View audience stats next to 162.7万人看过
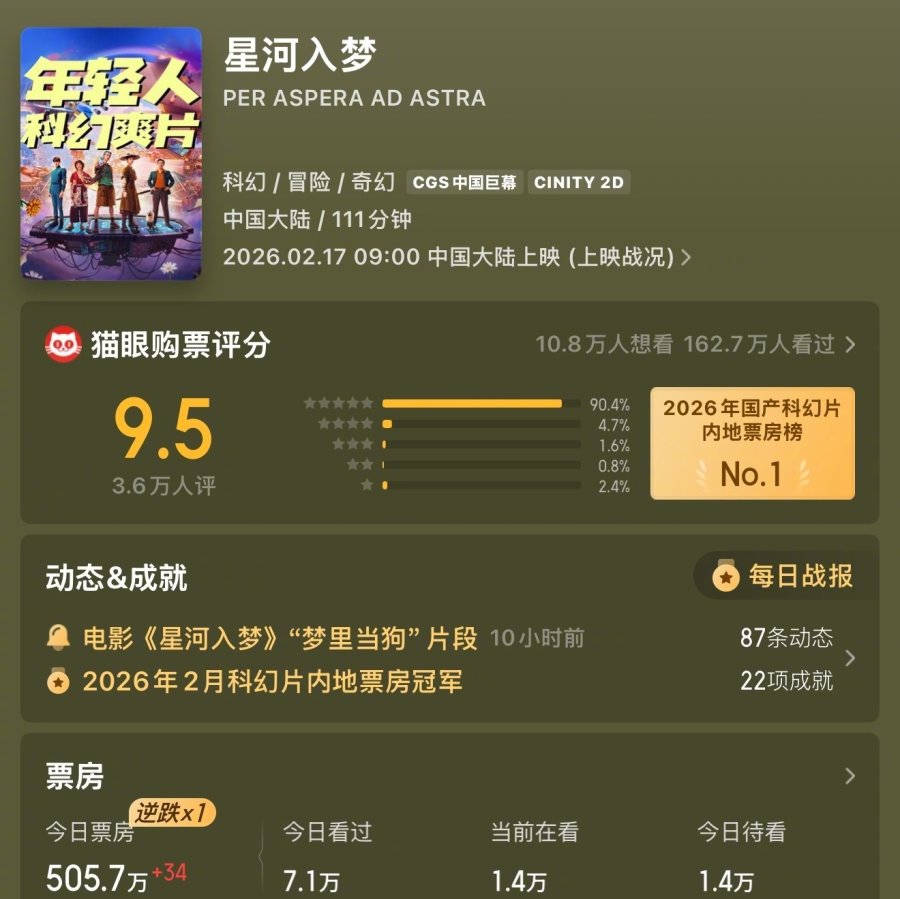Image resolution: width=900 pixels, height=899 pixels. (850, 345)
